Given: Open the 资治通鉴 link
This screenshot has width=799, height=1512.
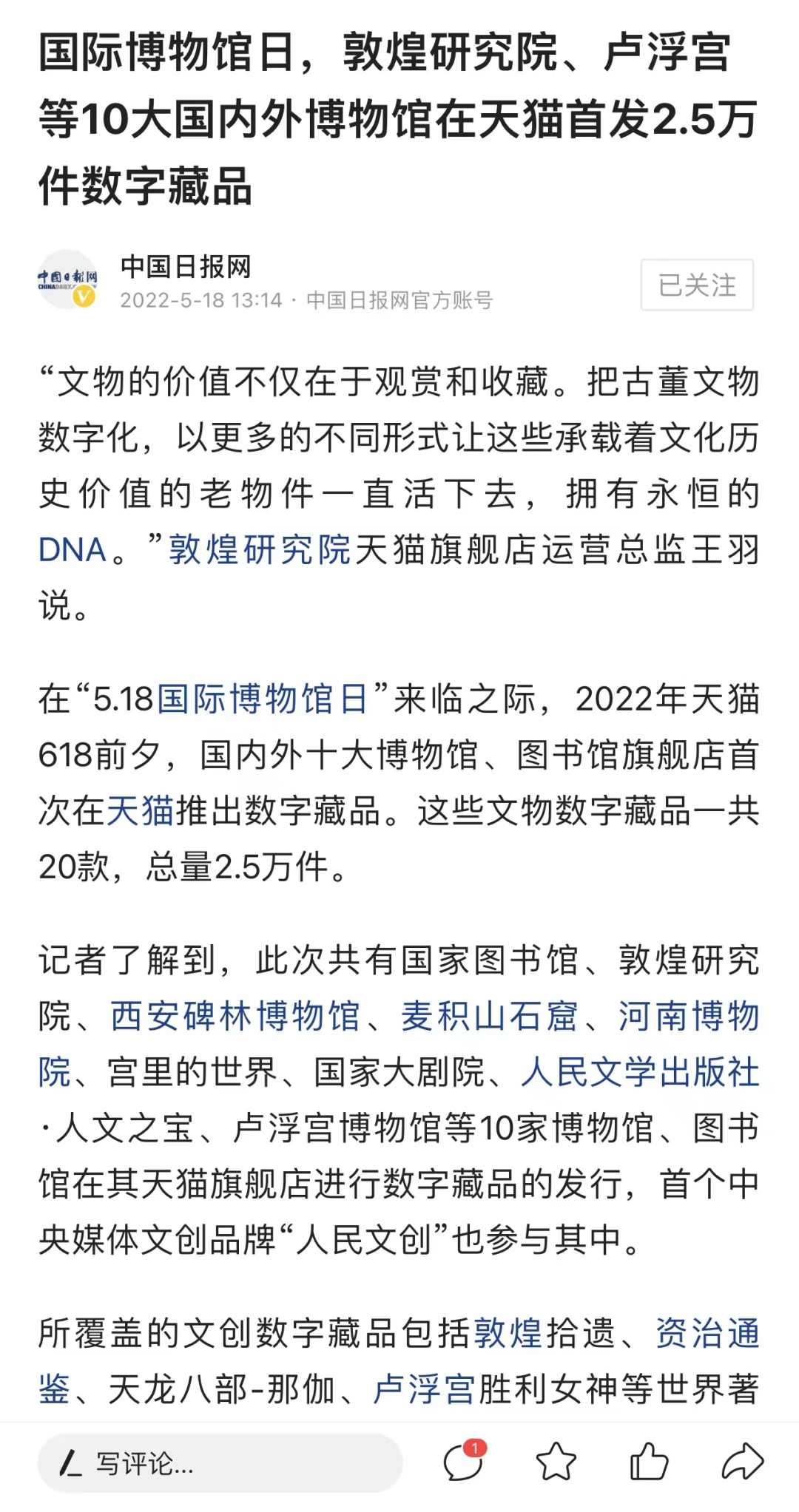Looking at the screenshot, I should click(709, 1334).
